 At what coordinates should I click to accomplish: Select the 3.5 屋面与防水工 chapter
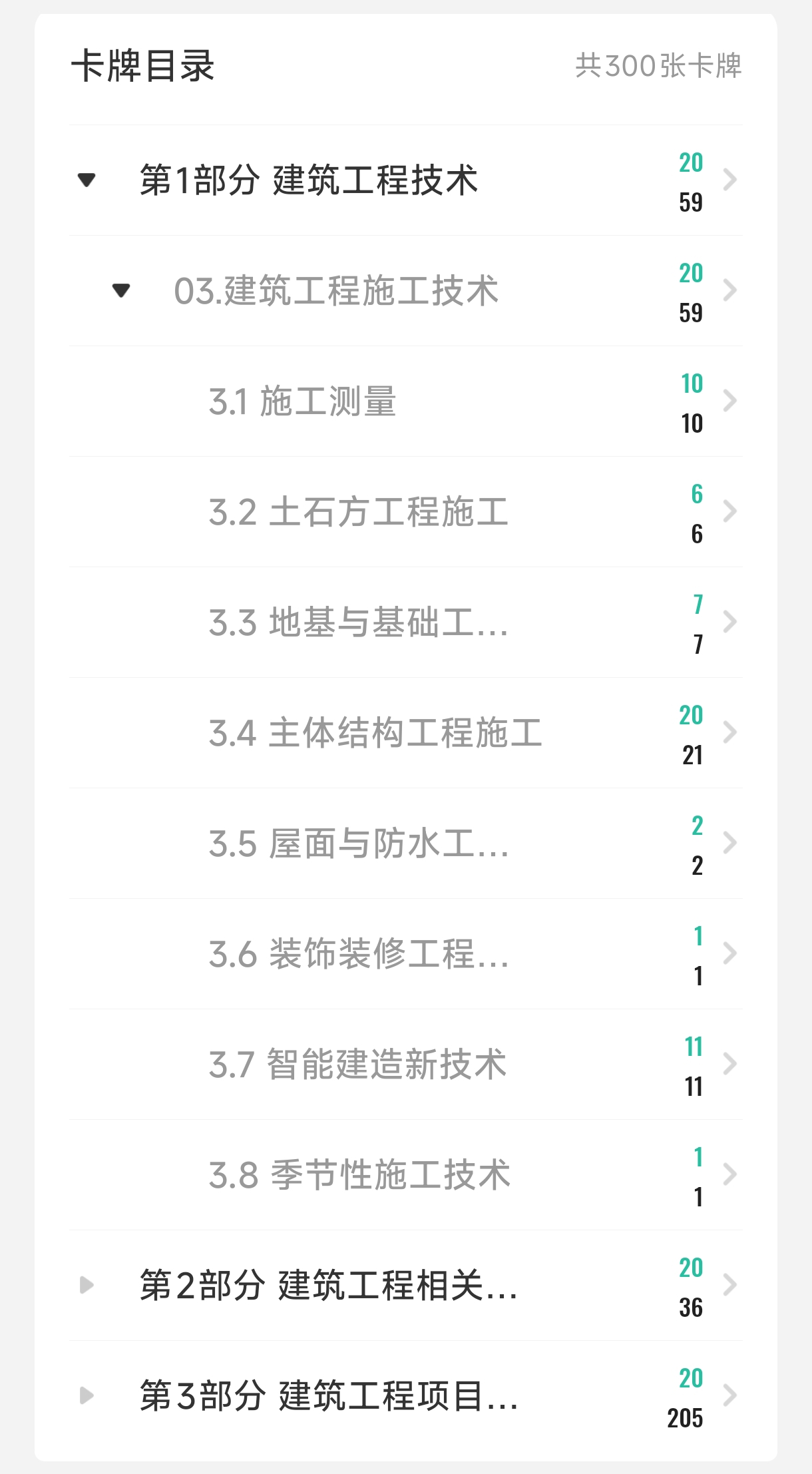(x=358, y=844)
